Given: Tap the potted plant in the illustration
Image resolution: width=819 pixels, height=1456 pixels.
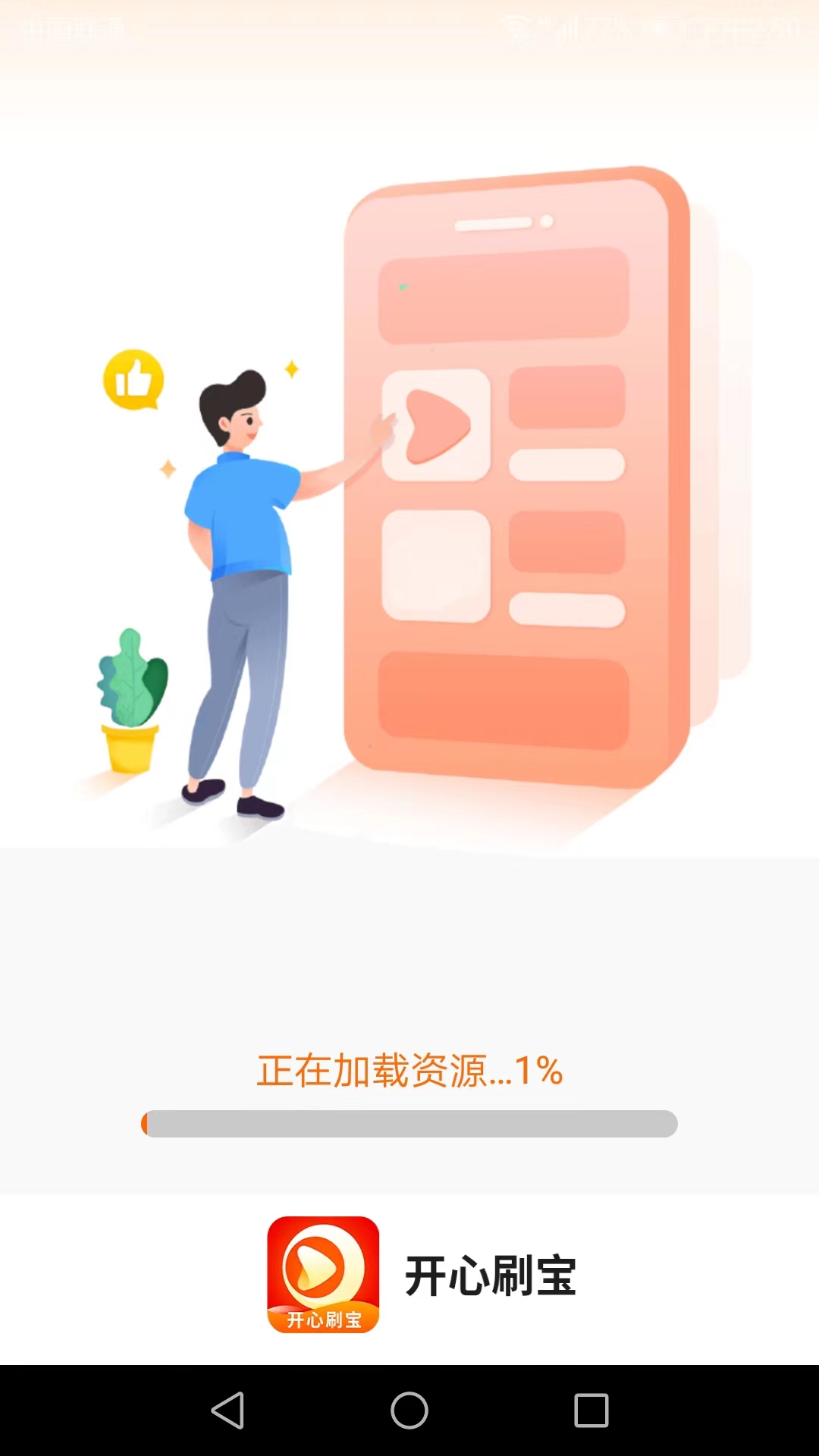Looking at the screenshot, I should click(x=133, y=705).
